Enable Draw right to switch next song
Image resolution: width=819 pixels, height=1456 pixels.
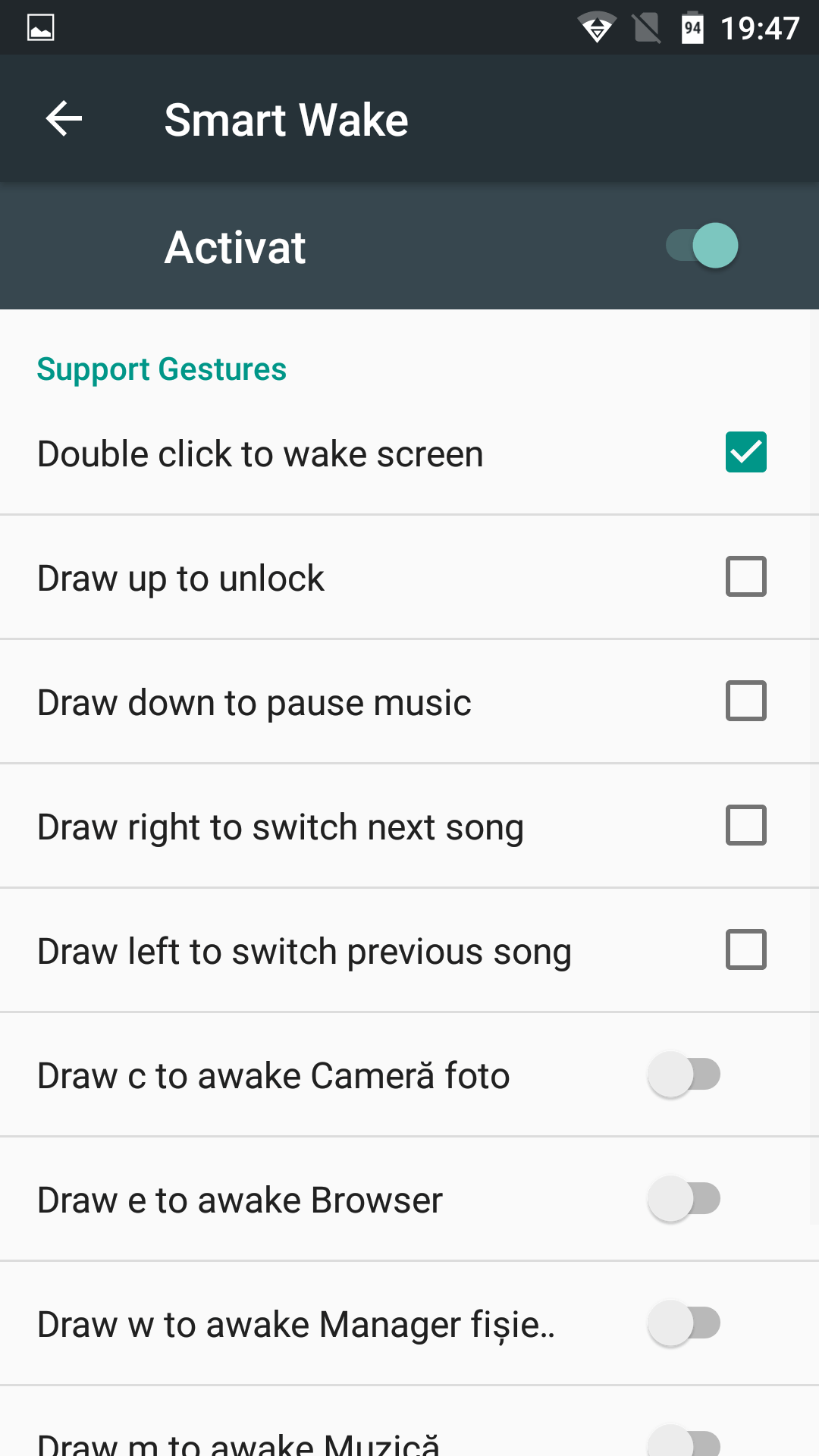pos(746,825)
